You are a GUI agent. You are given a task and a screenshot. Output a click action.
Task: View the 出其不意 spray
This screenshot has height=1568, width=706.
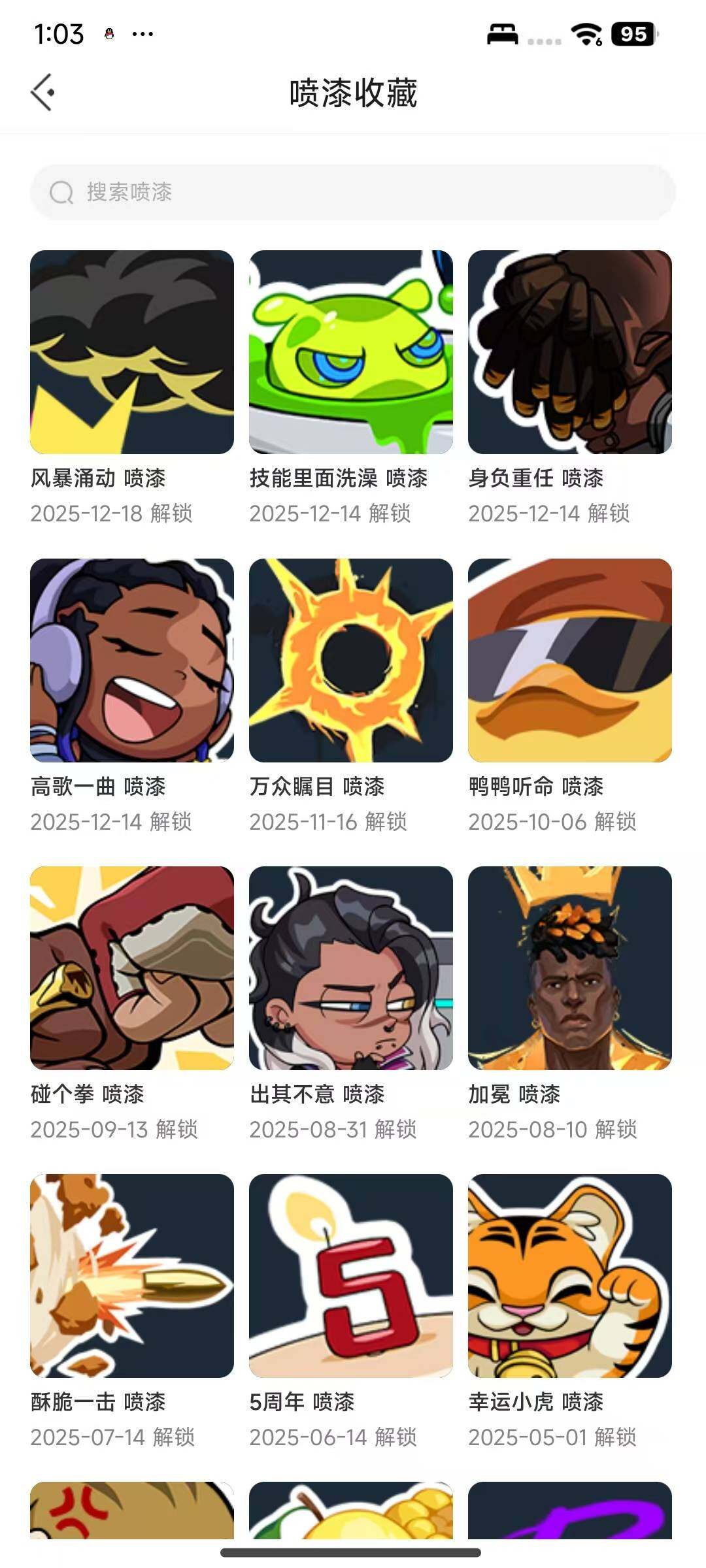351,968
